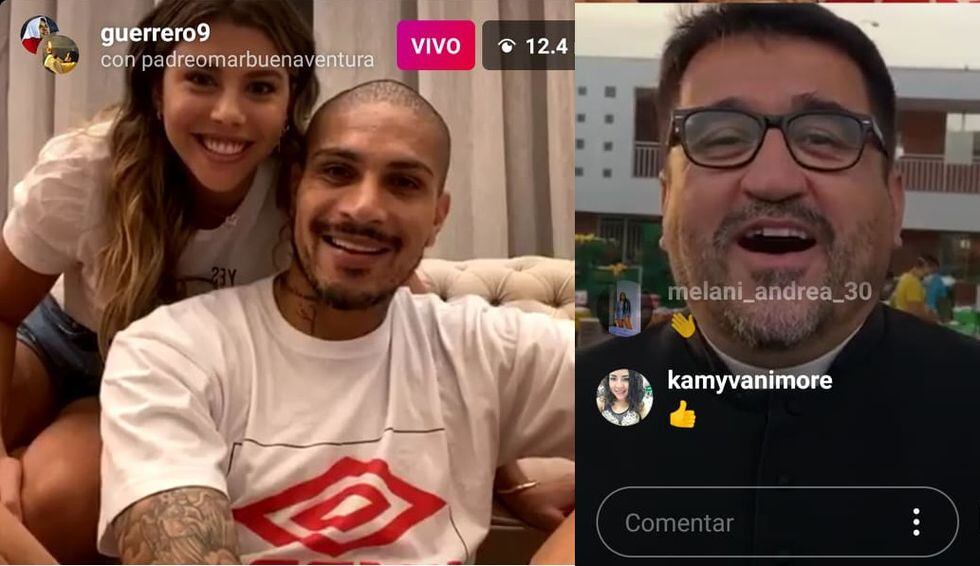Open guerrero9's profile from the live header
Screen dimensions: 980x566
[155, 33]
